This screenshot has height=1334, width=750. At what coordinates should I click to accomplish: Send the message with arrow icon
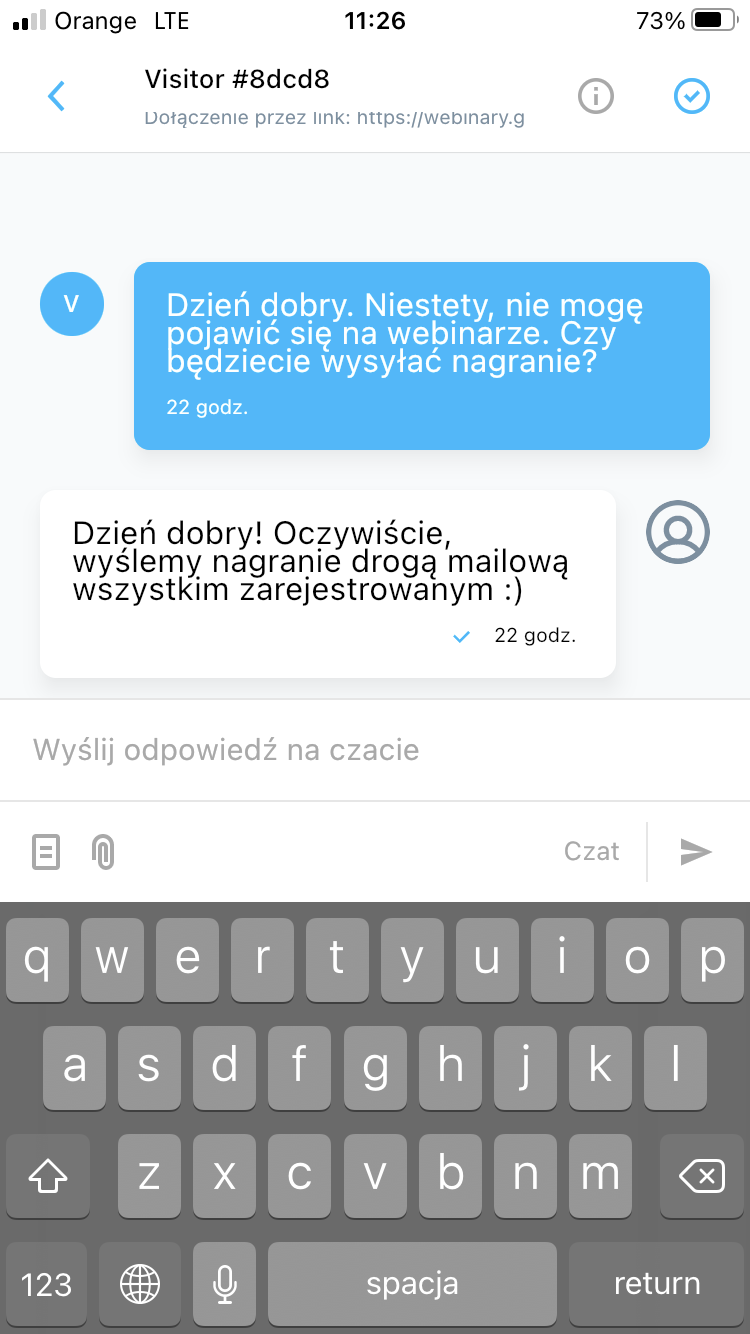[x=696, y=851]
